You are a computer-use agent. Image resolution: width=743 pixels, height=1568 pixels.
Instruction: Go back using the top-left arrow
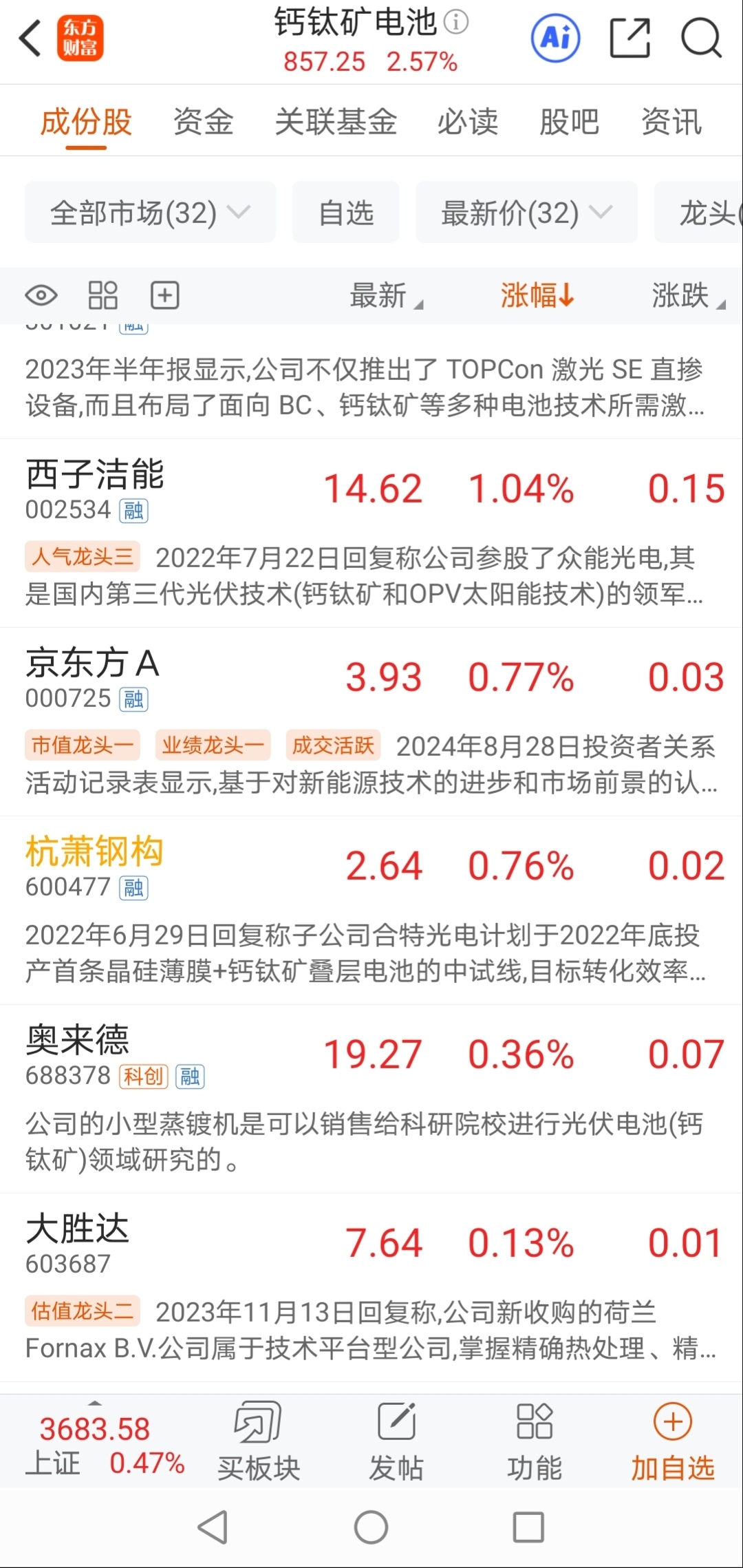tap(30, 38)
